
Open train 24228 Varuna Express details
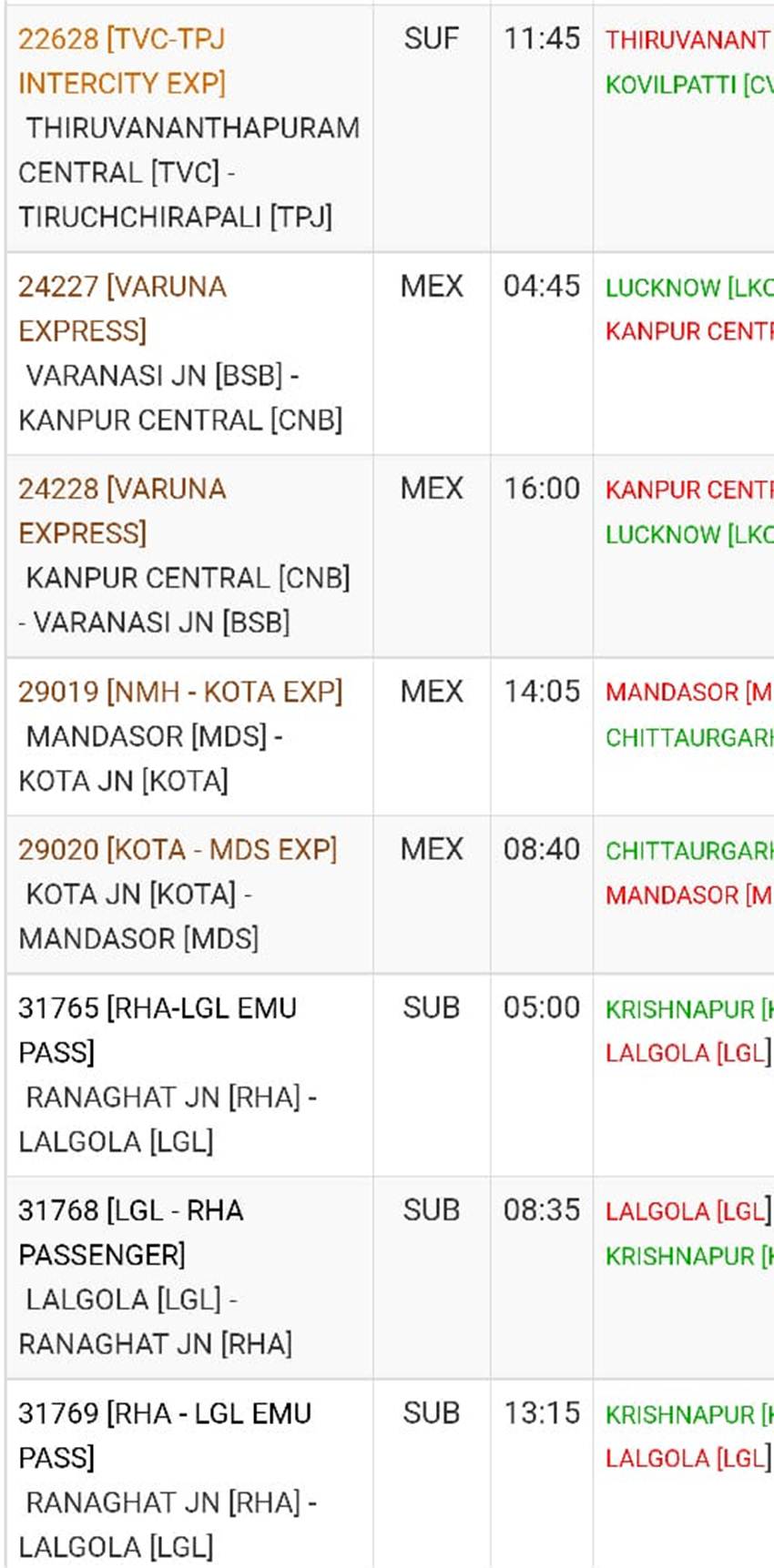point(122,511)
